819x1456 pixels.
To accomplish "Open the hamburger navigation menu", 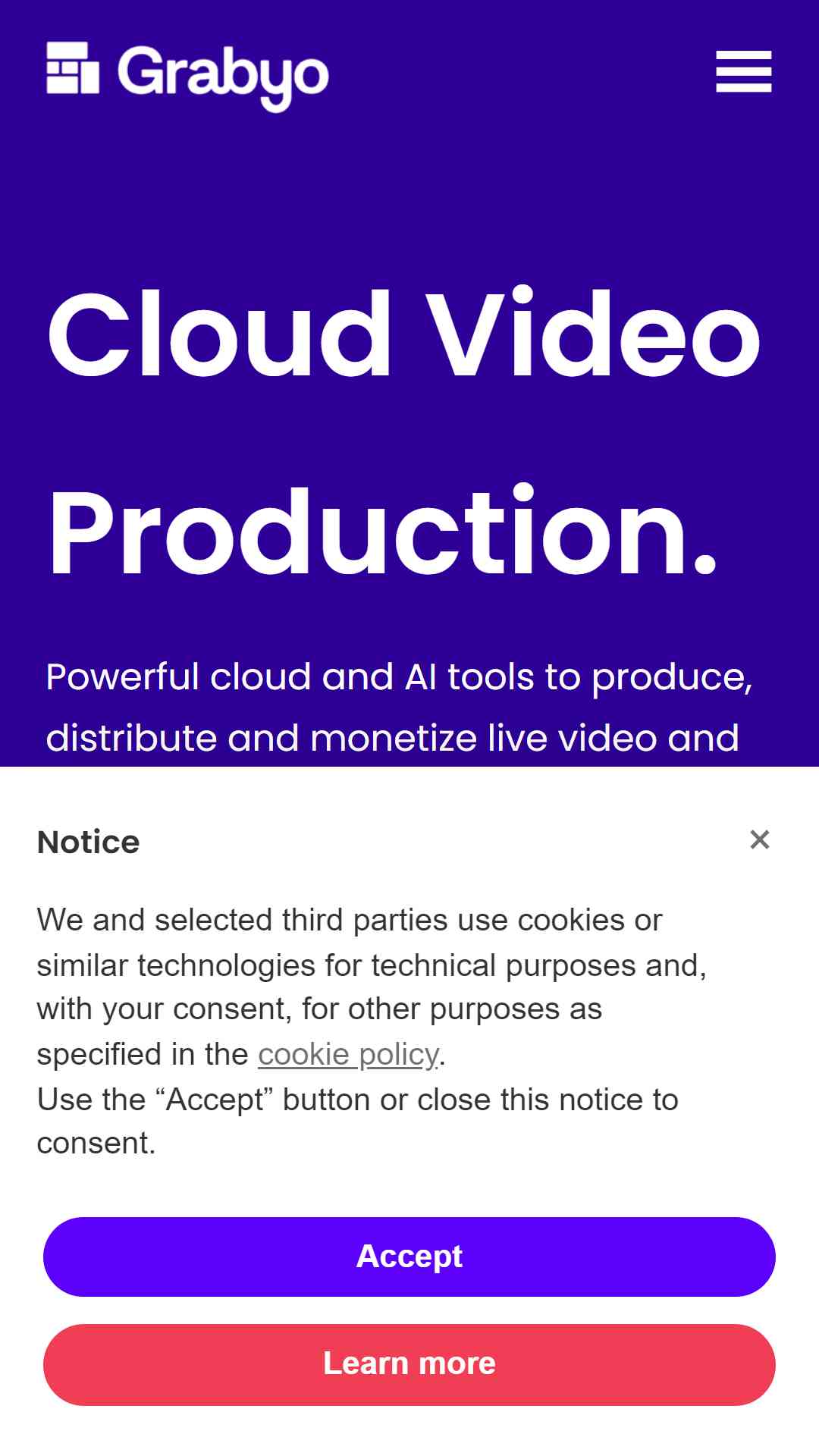I will (x=743, y=72).
